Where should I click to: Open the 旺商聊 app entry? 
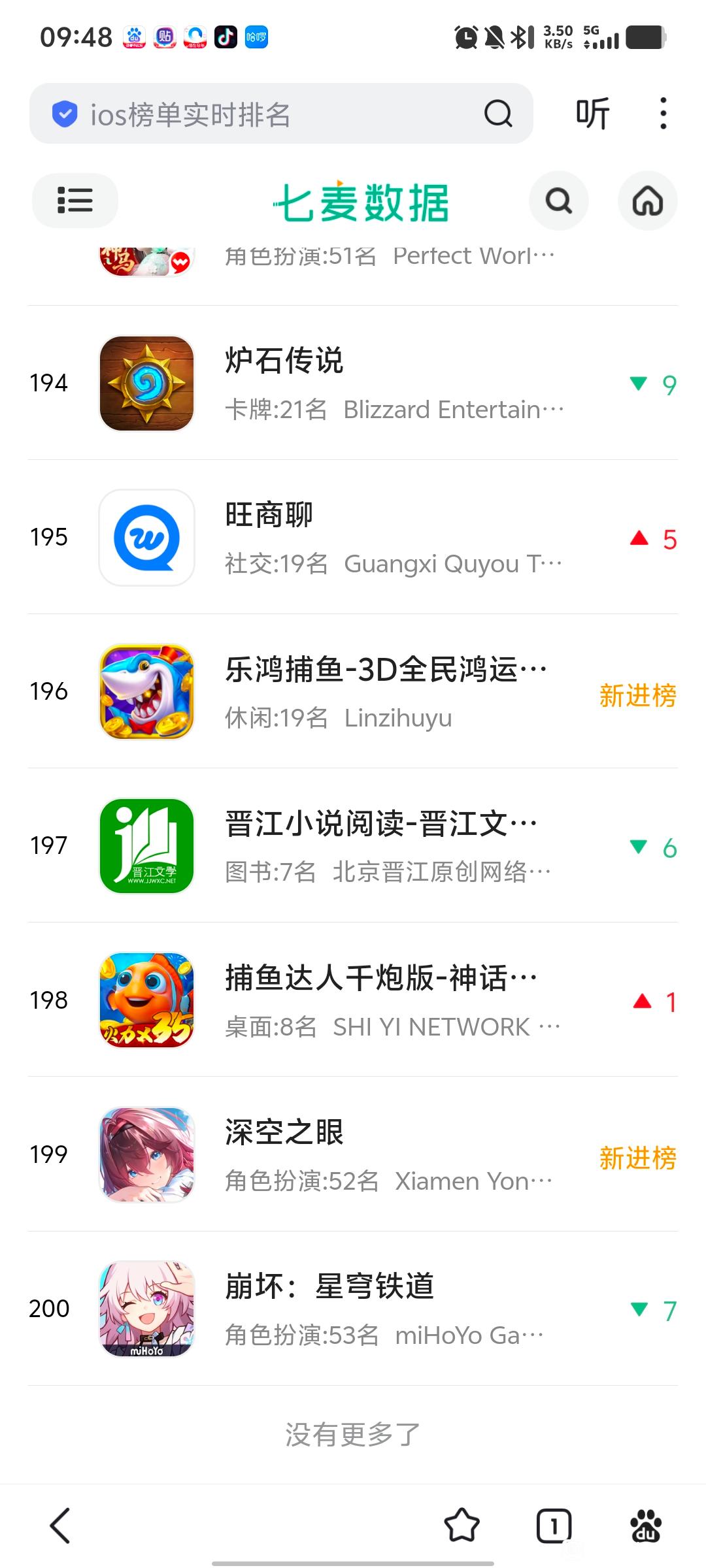pos(353,538)
